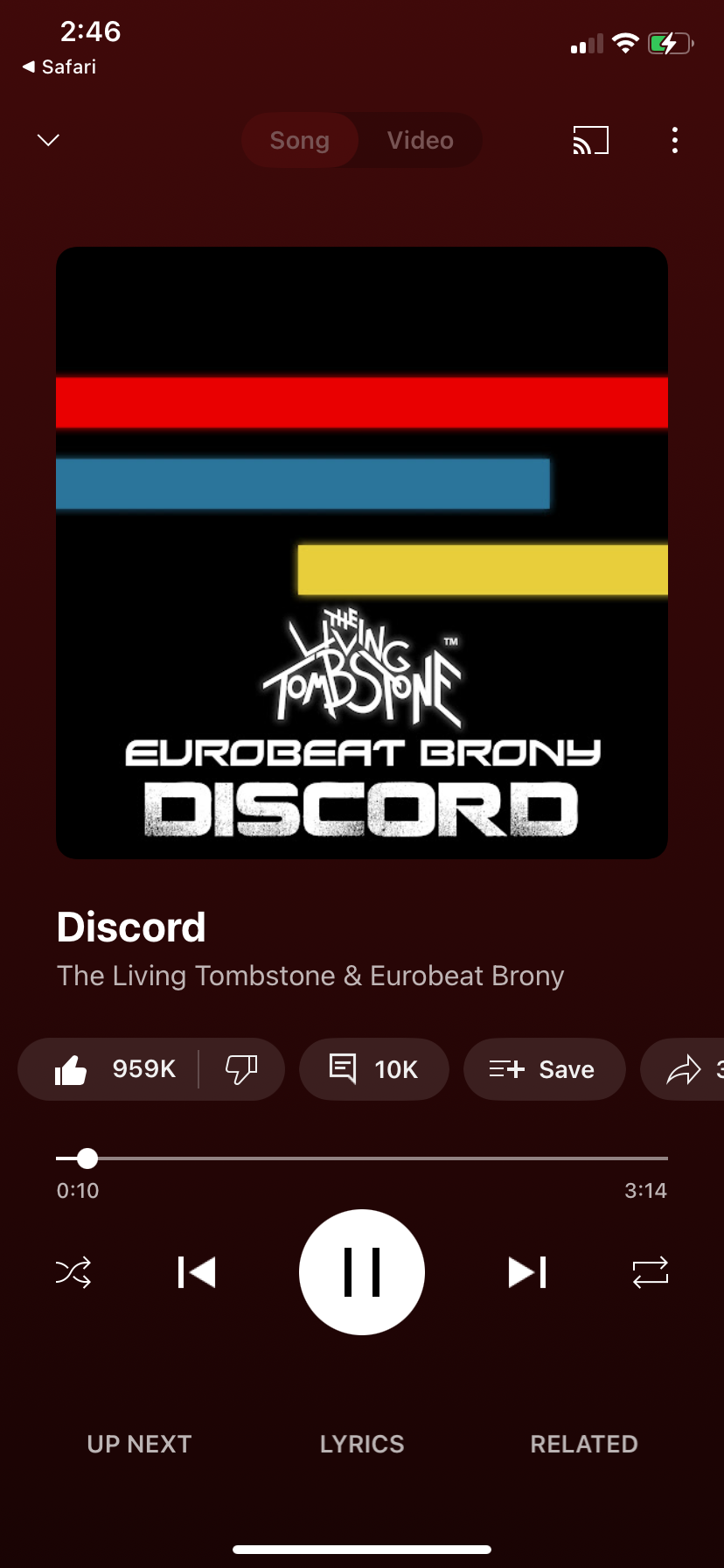Pause the playing song

[x=362, y=1272]
